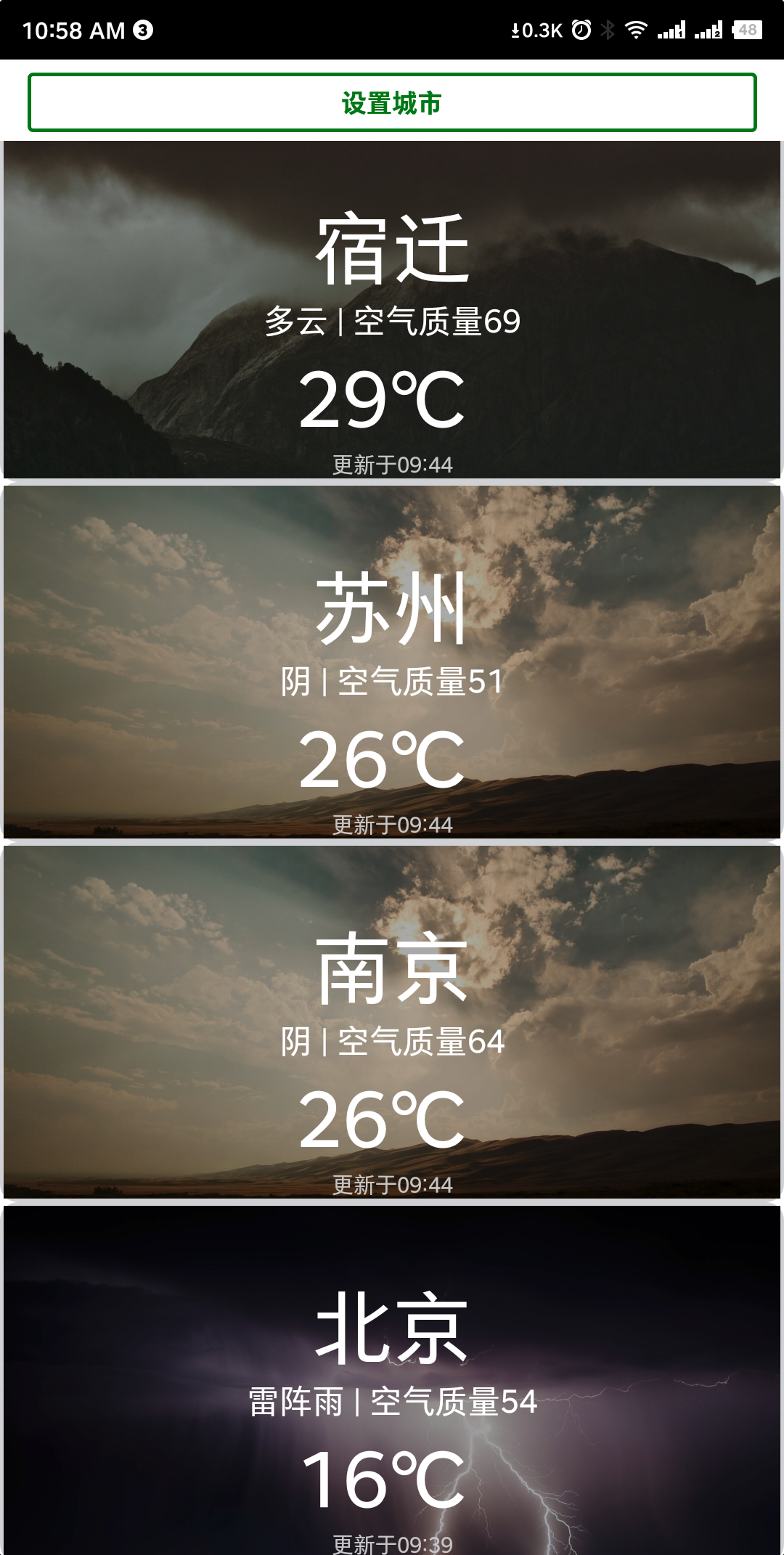
Task: Open the 北京 thunderstorm weather card
Action: click(392, 1379)
